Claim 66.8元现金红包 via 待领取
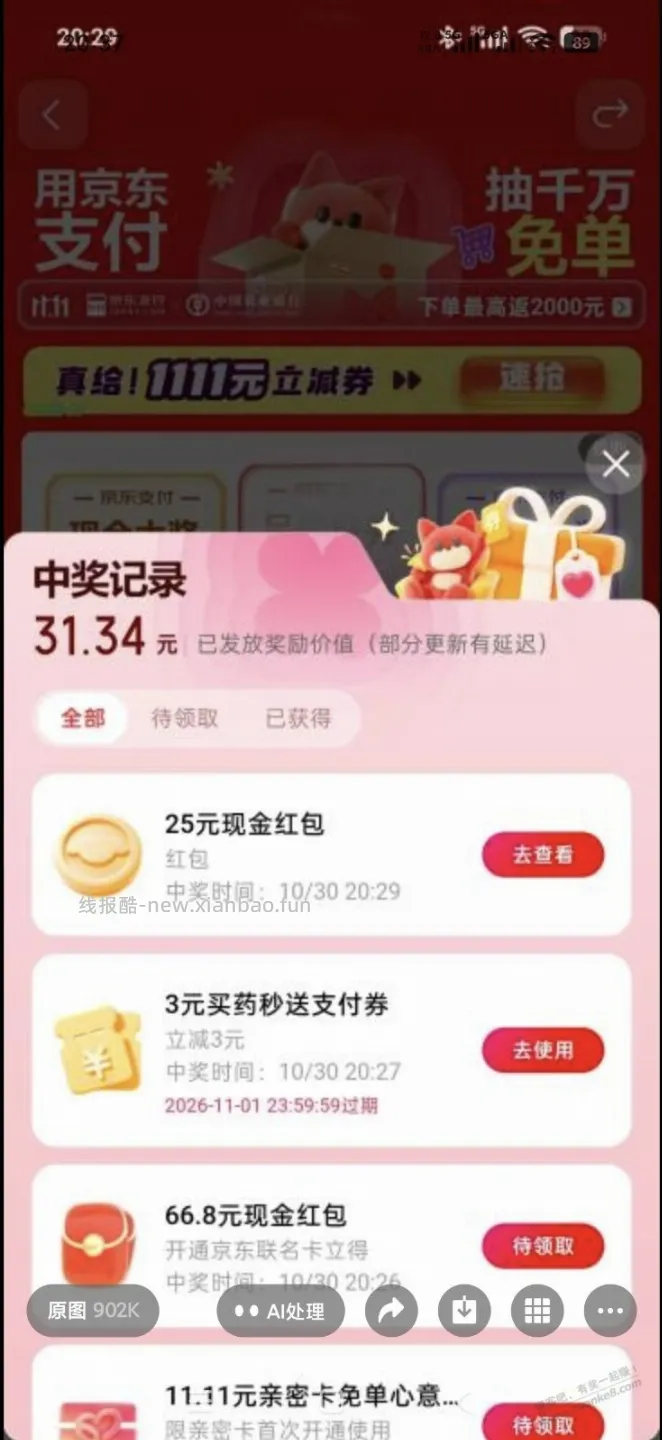Screen dimensions: 662x1440 click(x=543, y=1246)
